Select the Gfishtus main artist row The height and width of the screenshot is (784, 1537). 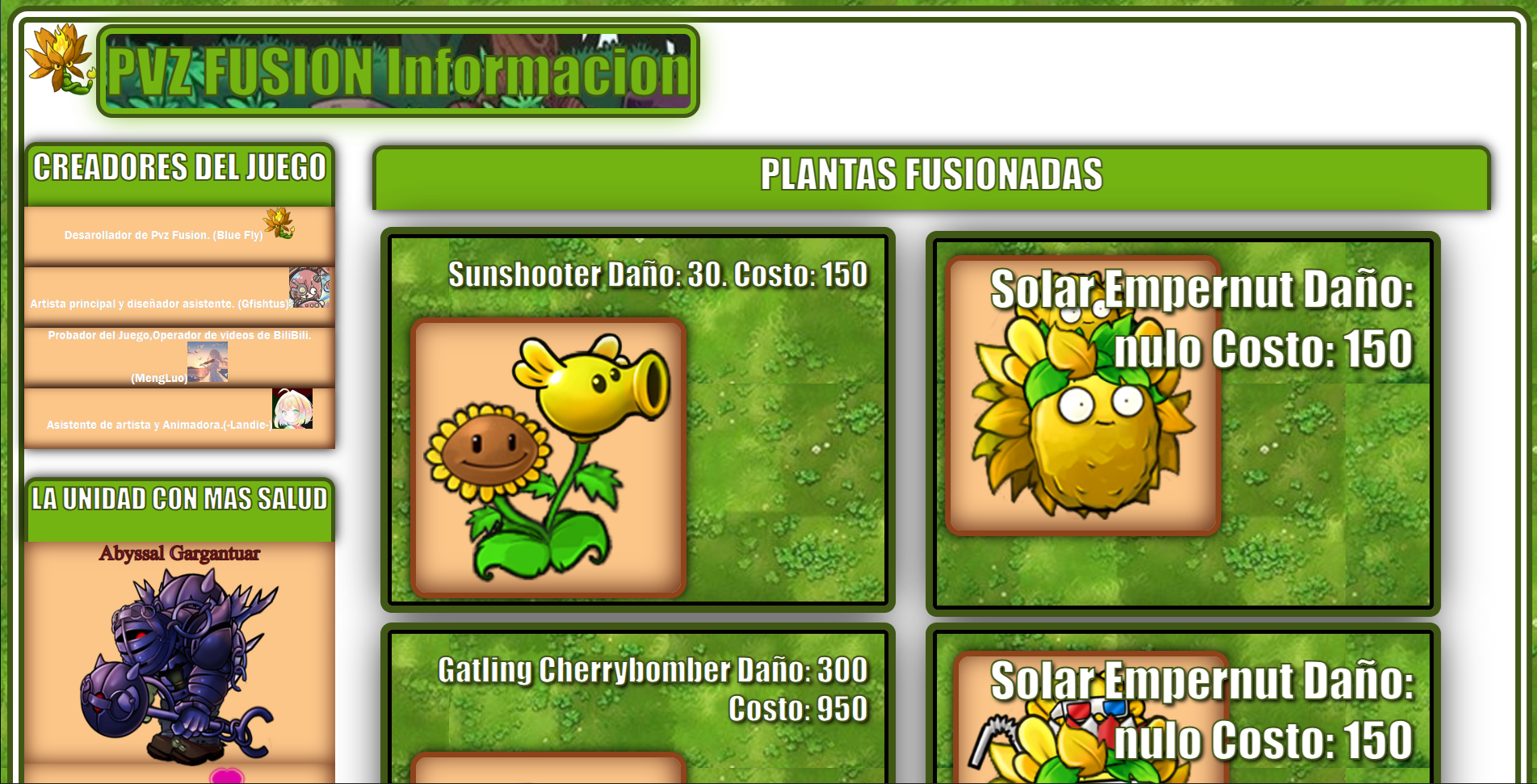click(179, 296)
